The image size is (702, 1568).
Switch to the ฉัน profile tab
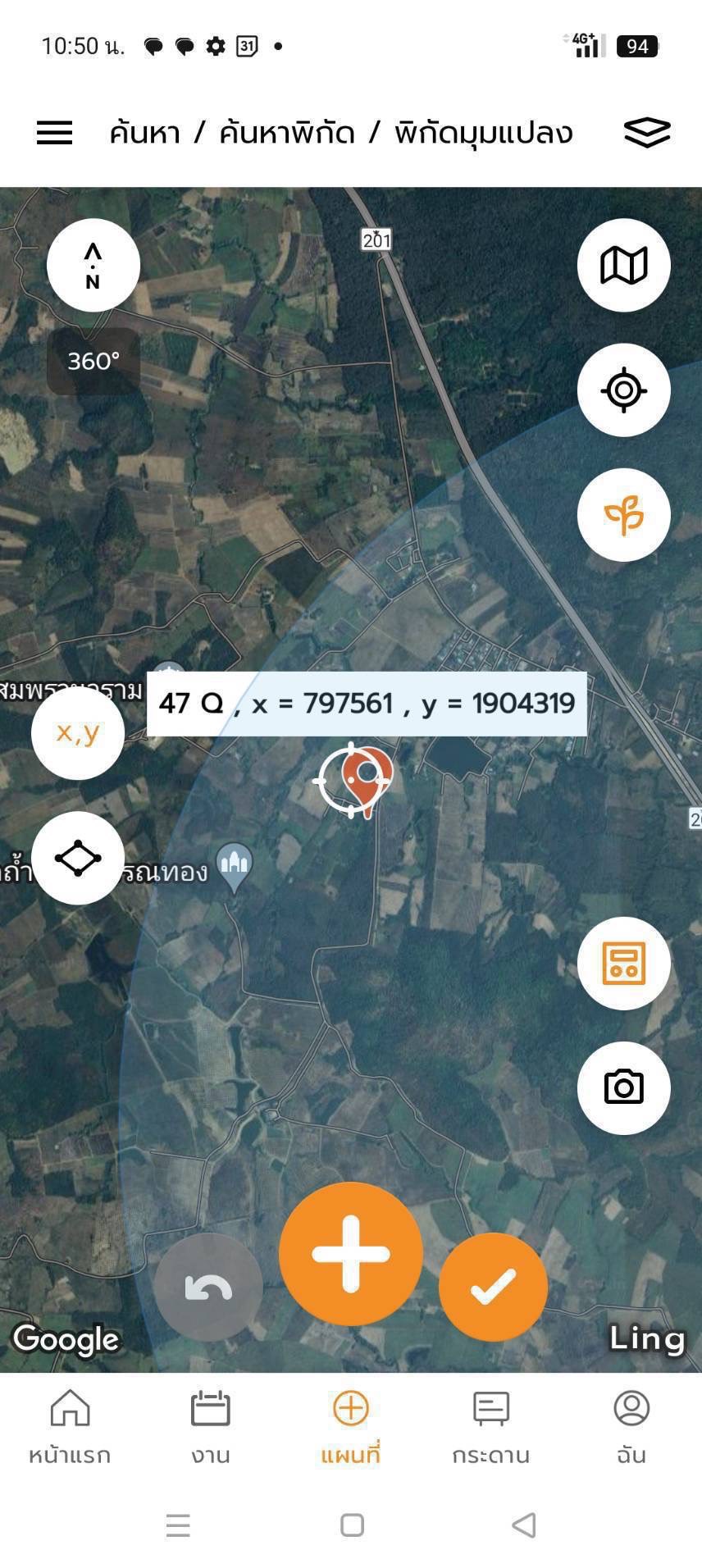click(x=631, y=1428)
